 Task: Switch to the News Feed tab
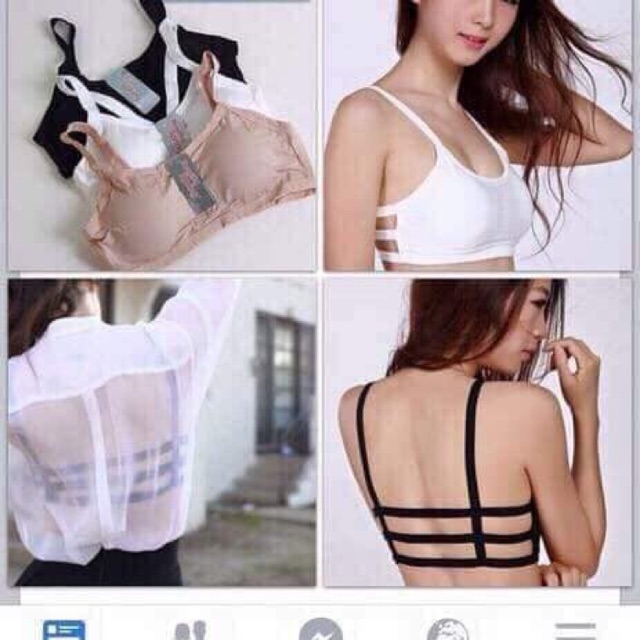point(64,630)
